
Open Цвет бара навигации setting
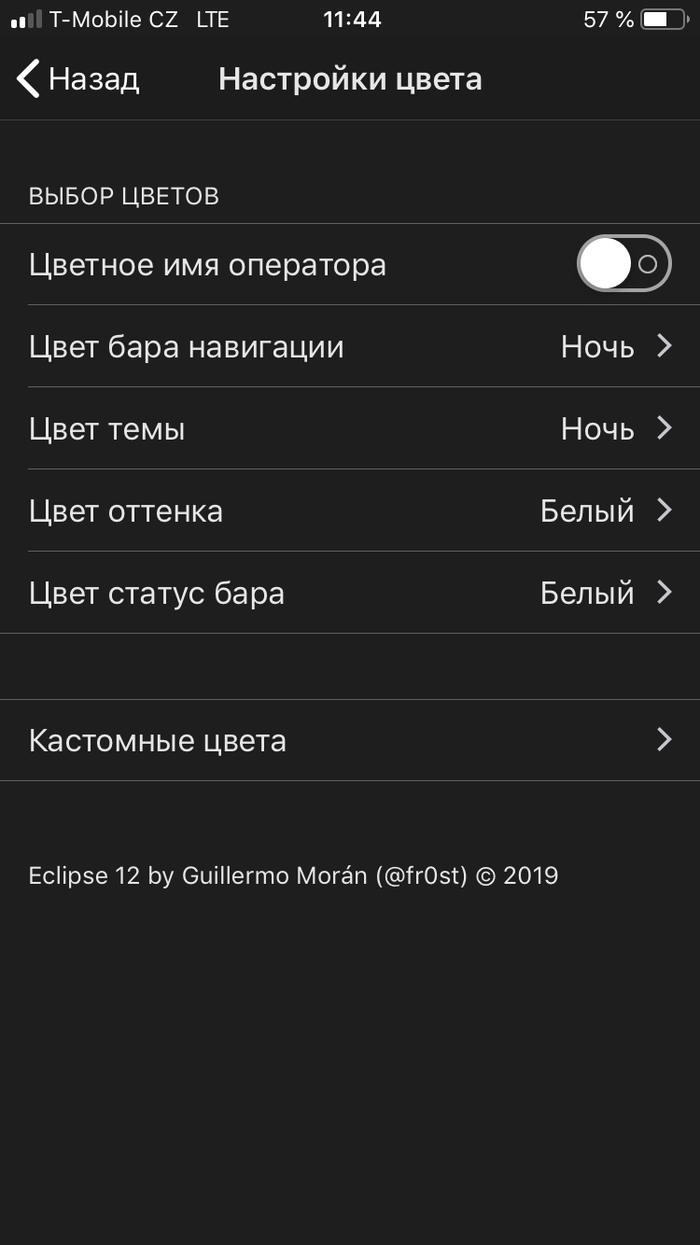pos(350,347)
